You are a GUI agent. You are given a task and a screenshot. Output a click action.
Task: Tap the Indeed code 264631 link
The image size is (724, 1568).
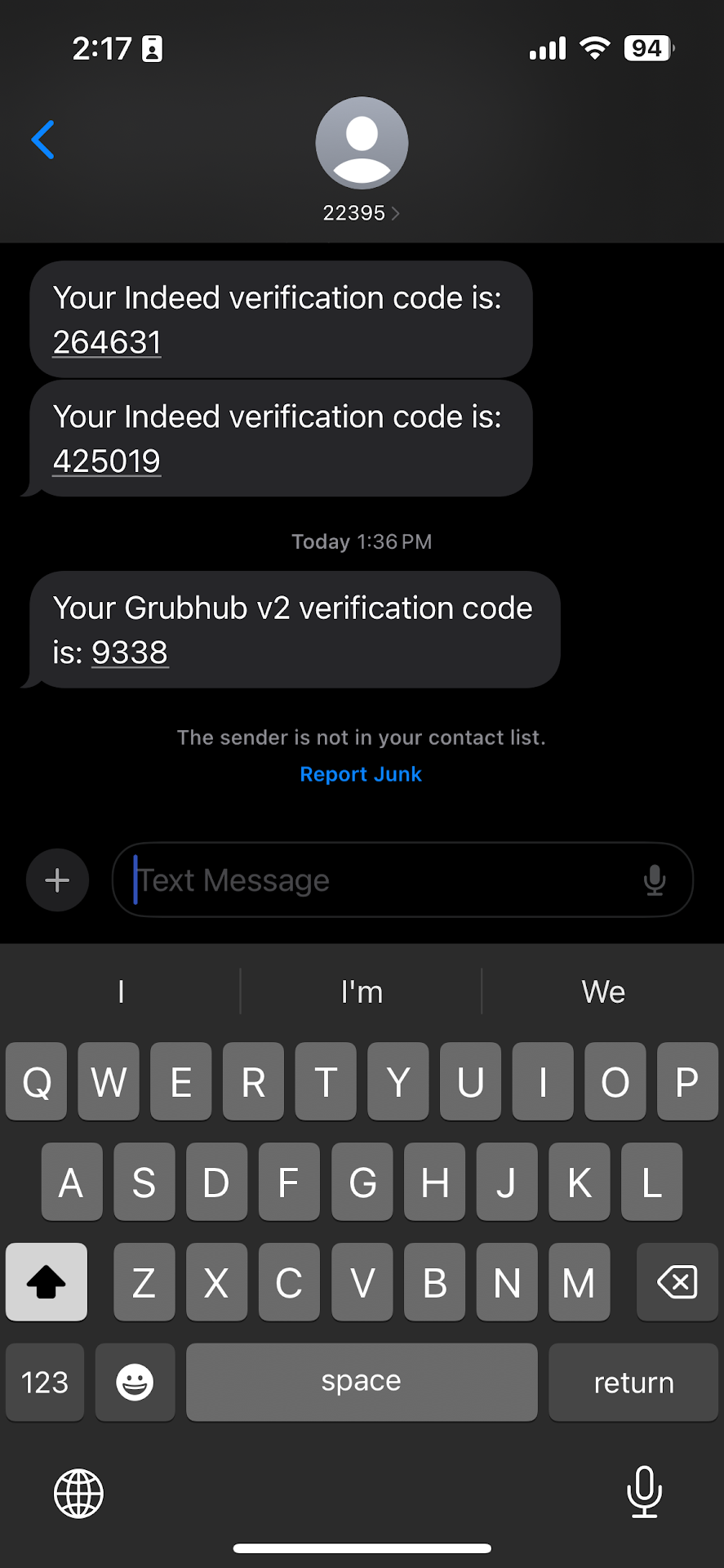tap(107, 343)
